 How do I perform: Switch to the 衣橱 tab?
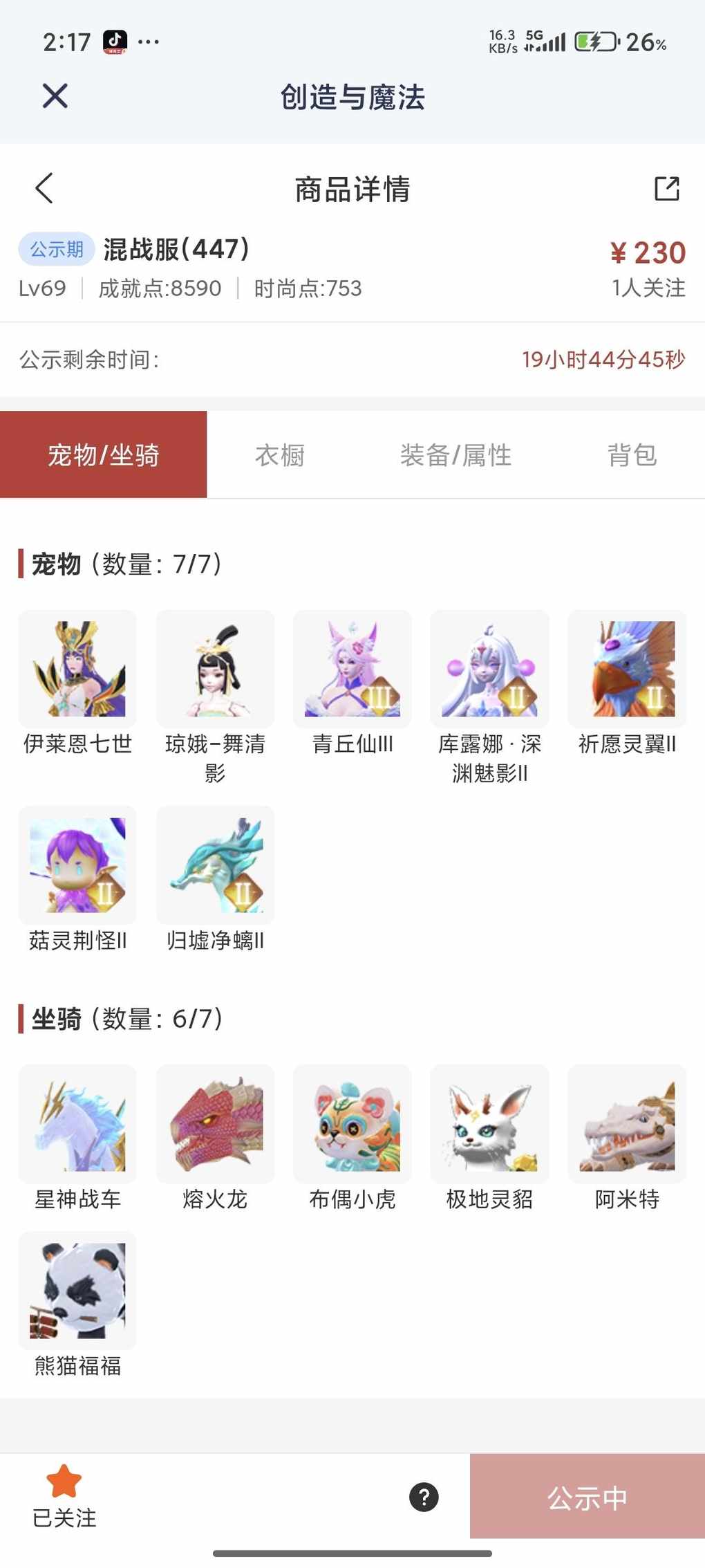pyautogui.click(x=280, y=455)
